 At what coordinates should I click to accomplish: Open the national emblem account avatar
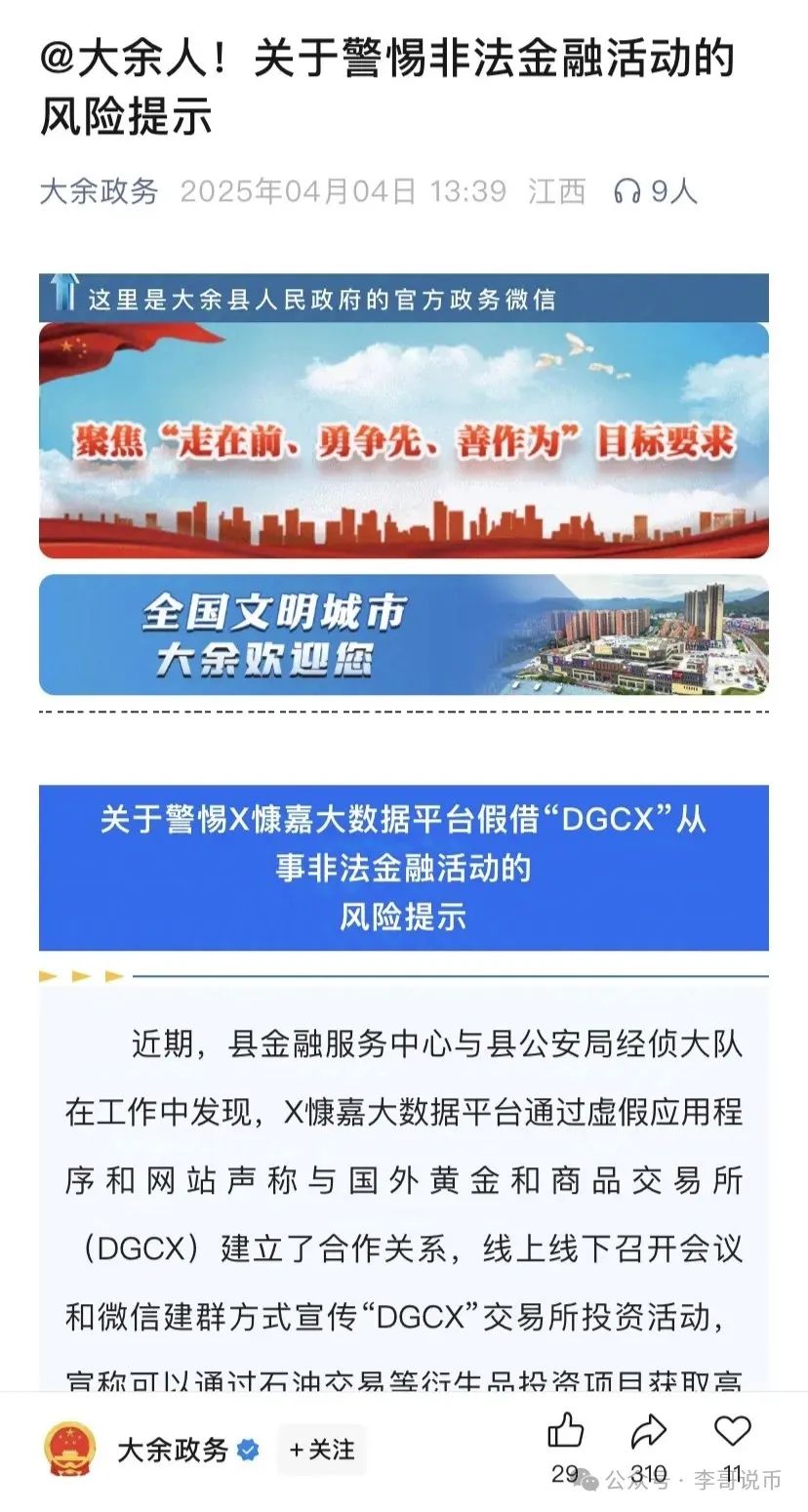tap(69, 1451)
